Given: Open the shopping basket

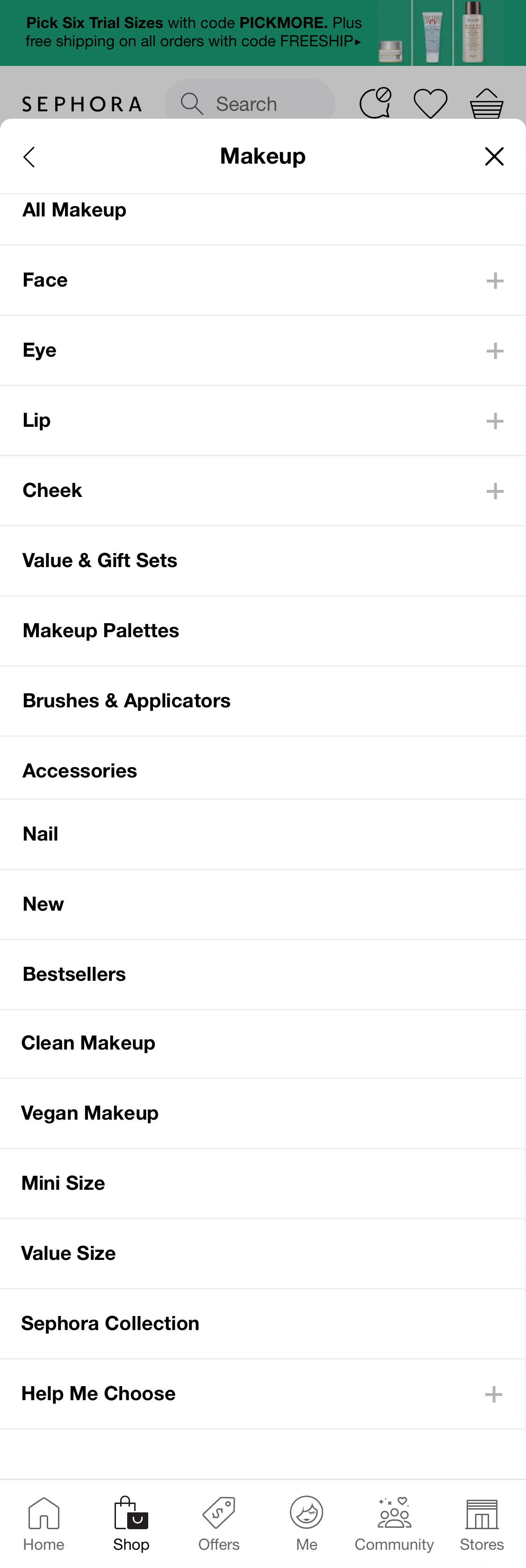Looking at the screenshot, I should point(486,103).
